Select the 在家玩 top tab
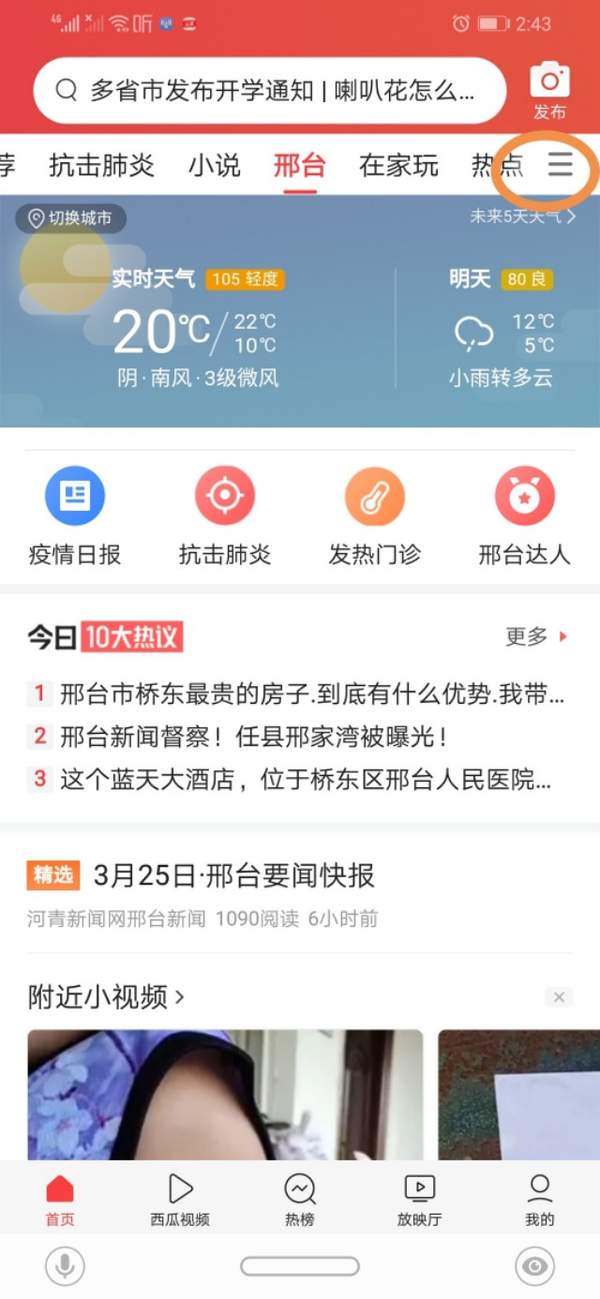 (x=398, y=165)
